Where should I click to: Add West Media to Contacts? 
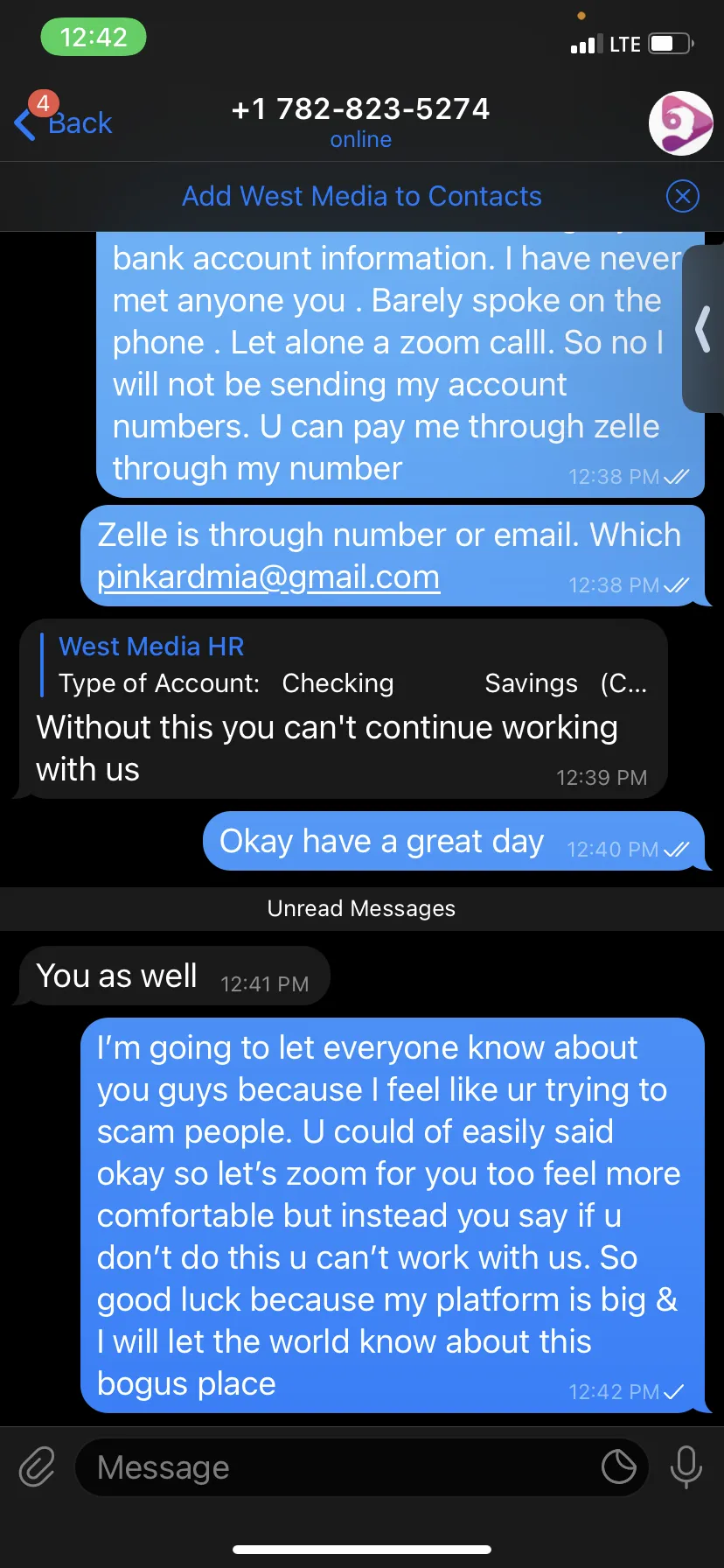click(x=361, y=196)
